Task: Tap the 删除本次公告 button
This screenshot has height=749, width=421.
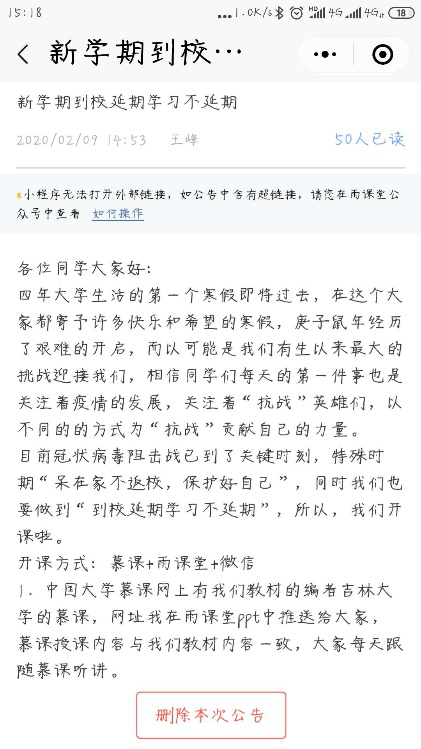Action: 211,715
